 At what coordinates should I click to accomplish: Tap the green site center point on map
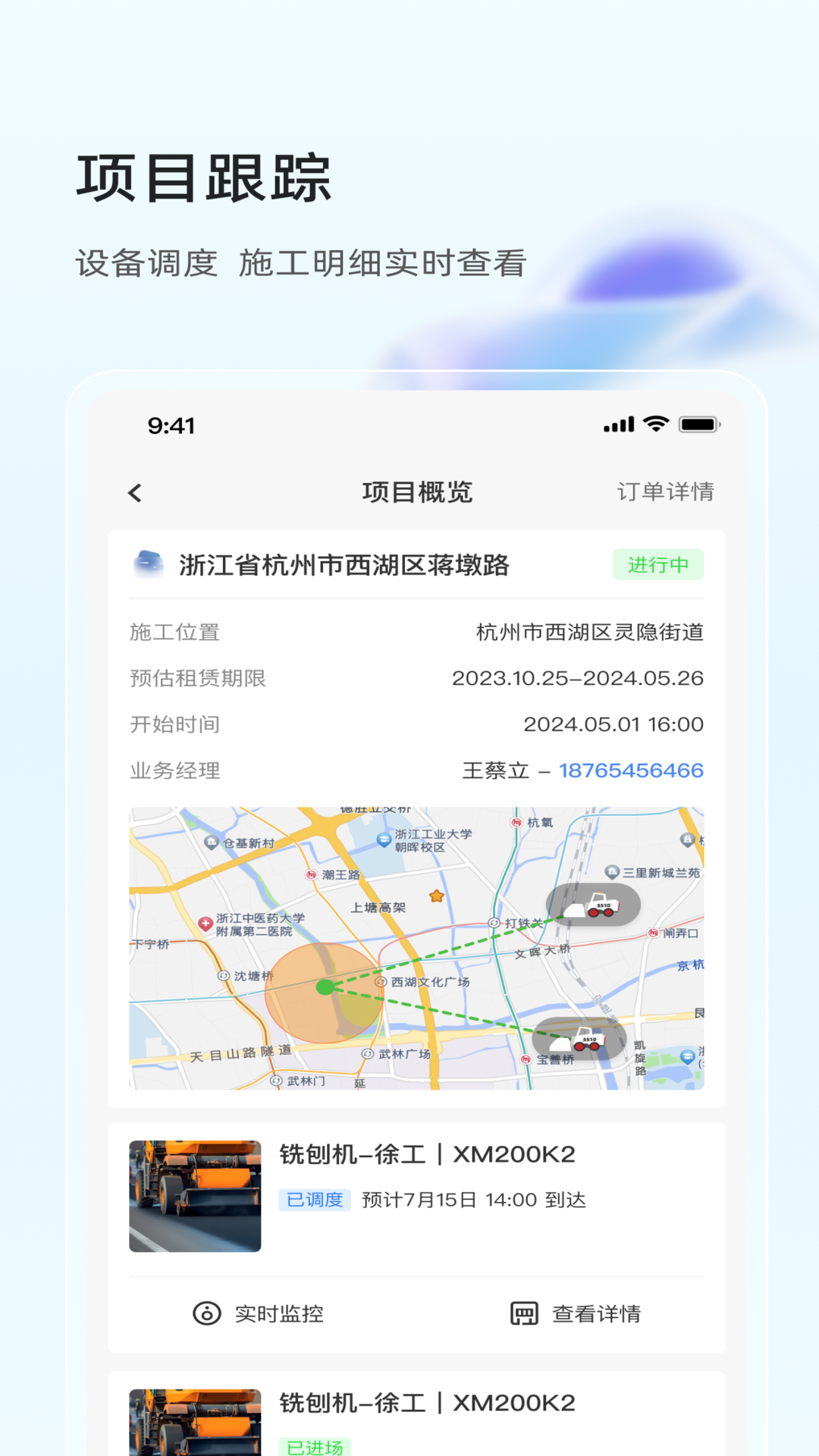325,987
